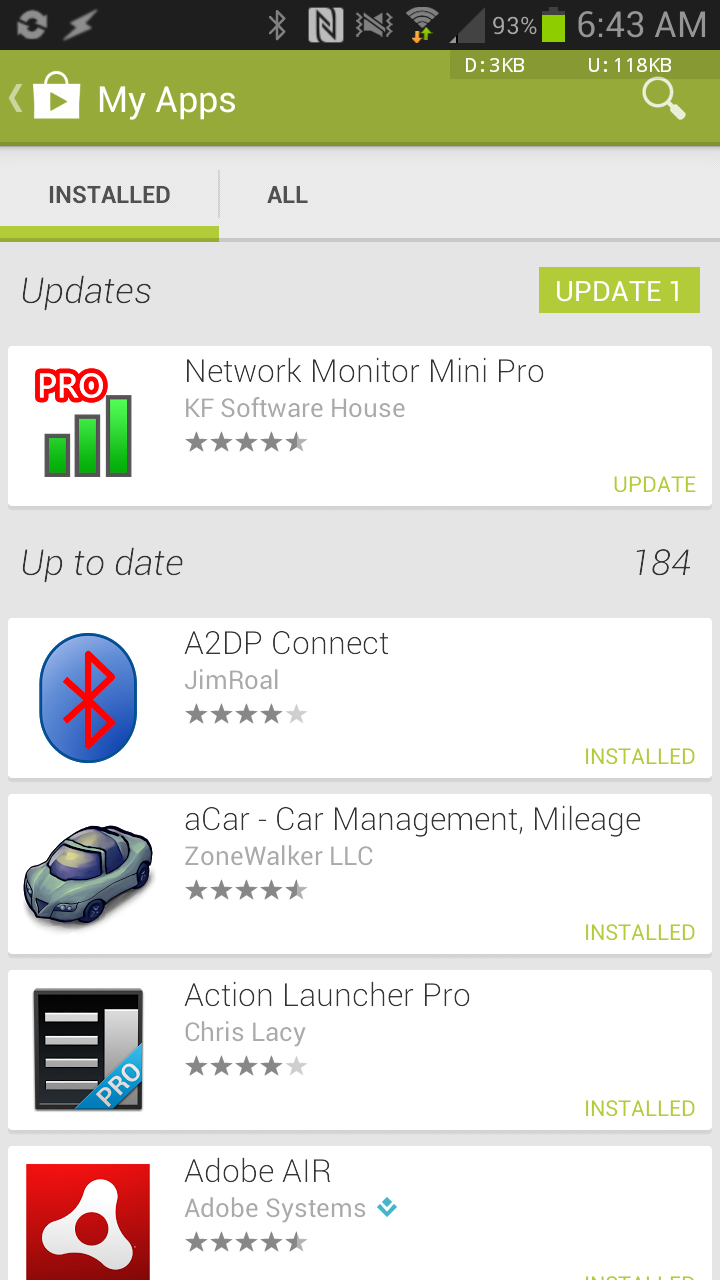Select the INSTALLED tab

pyautogui.click(x=109, y=195)
